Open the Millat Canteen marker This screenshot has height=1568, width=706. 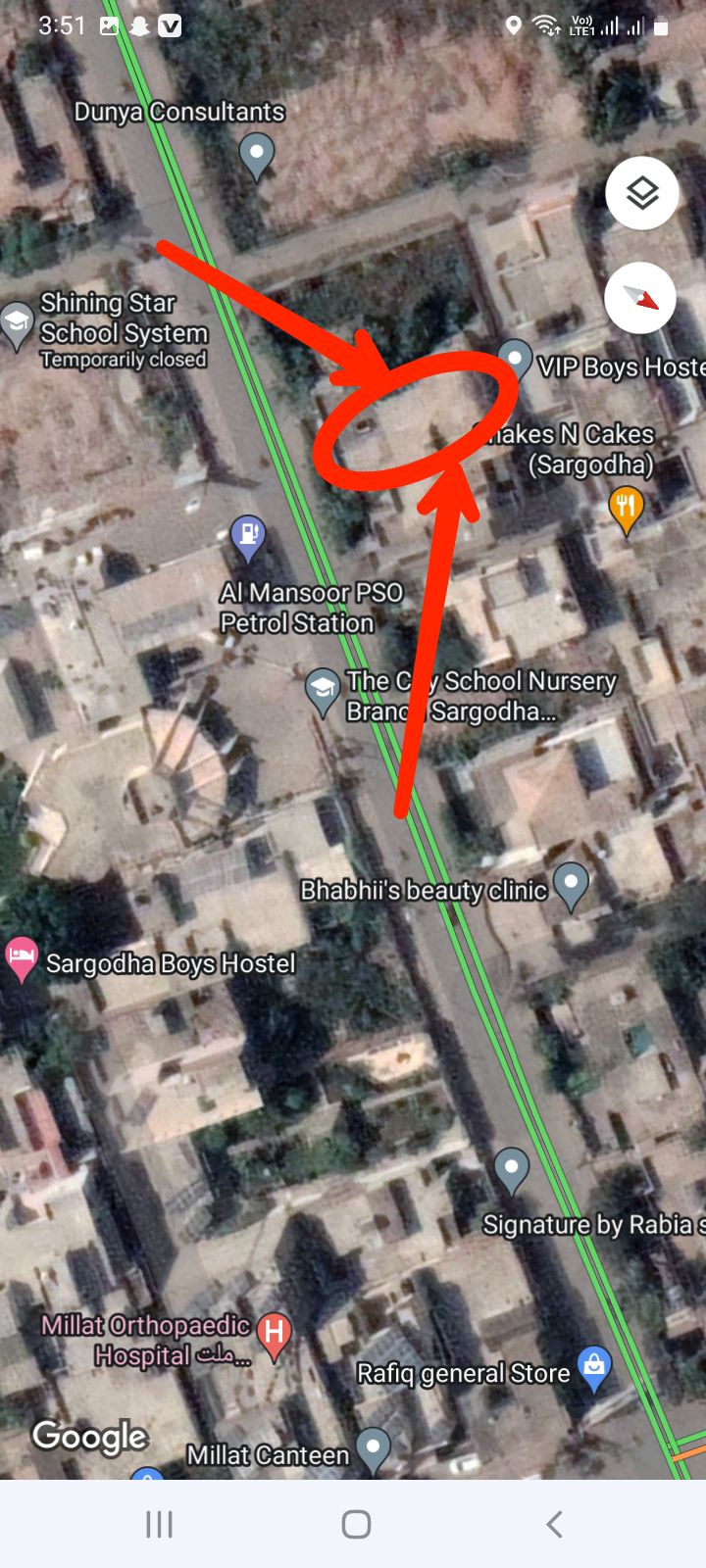(x=374, y=1447)
